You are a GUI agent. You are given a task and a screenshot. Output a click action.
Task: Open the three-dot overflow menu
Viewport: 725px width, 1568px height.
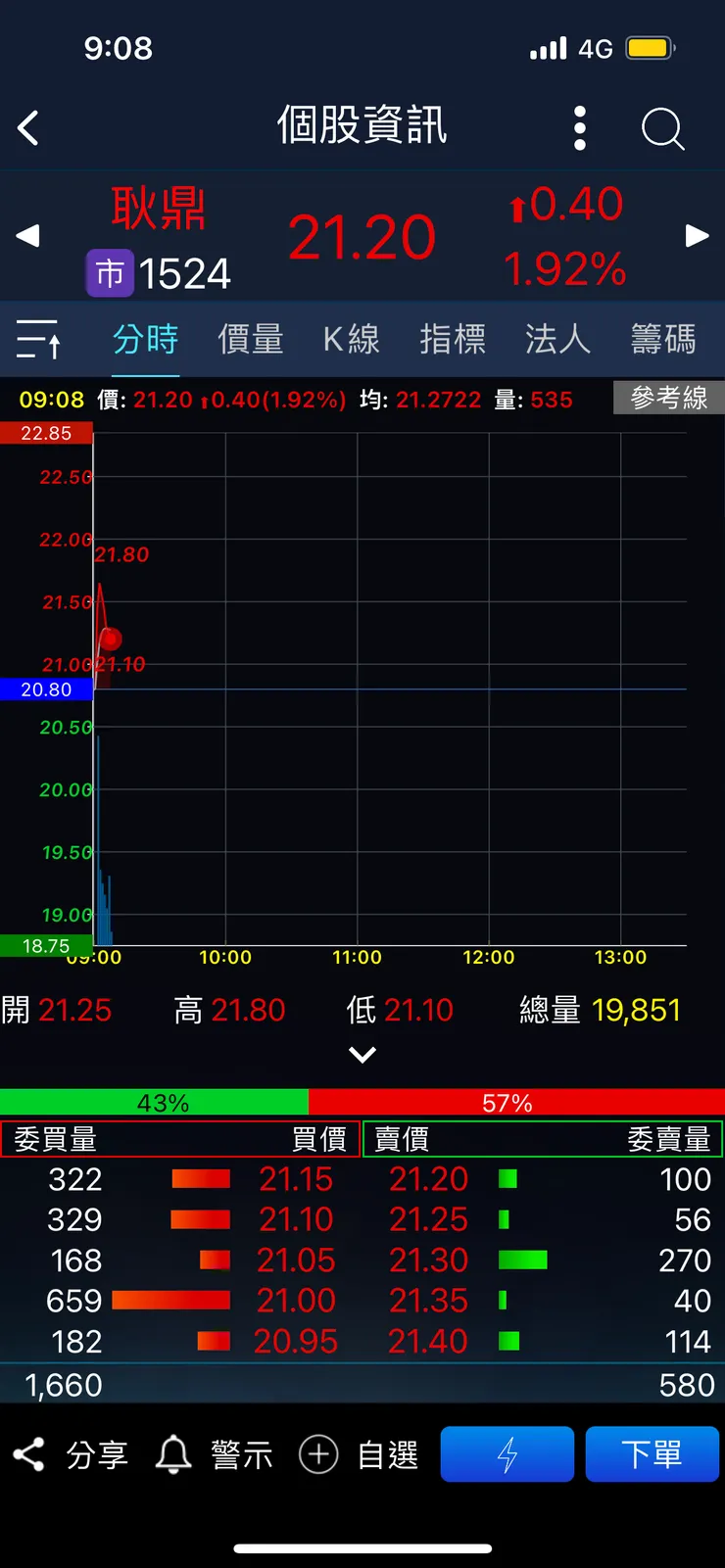[x=580, y=128]
